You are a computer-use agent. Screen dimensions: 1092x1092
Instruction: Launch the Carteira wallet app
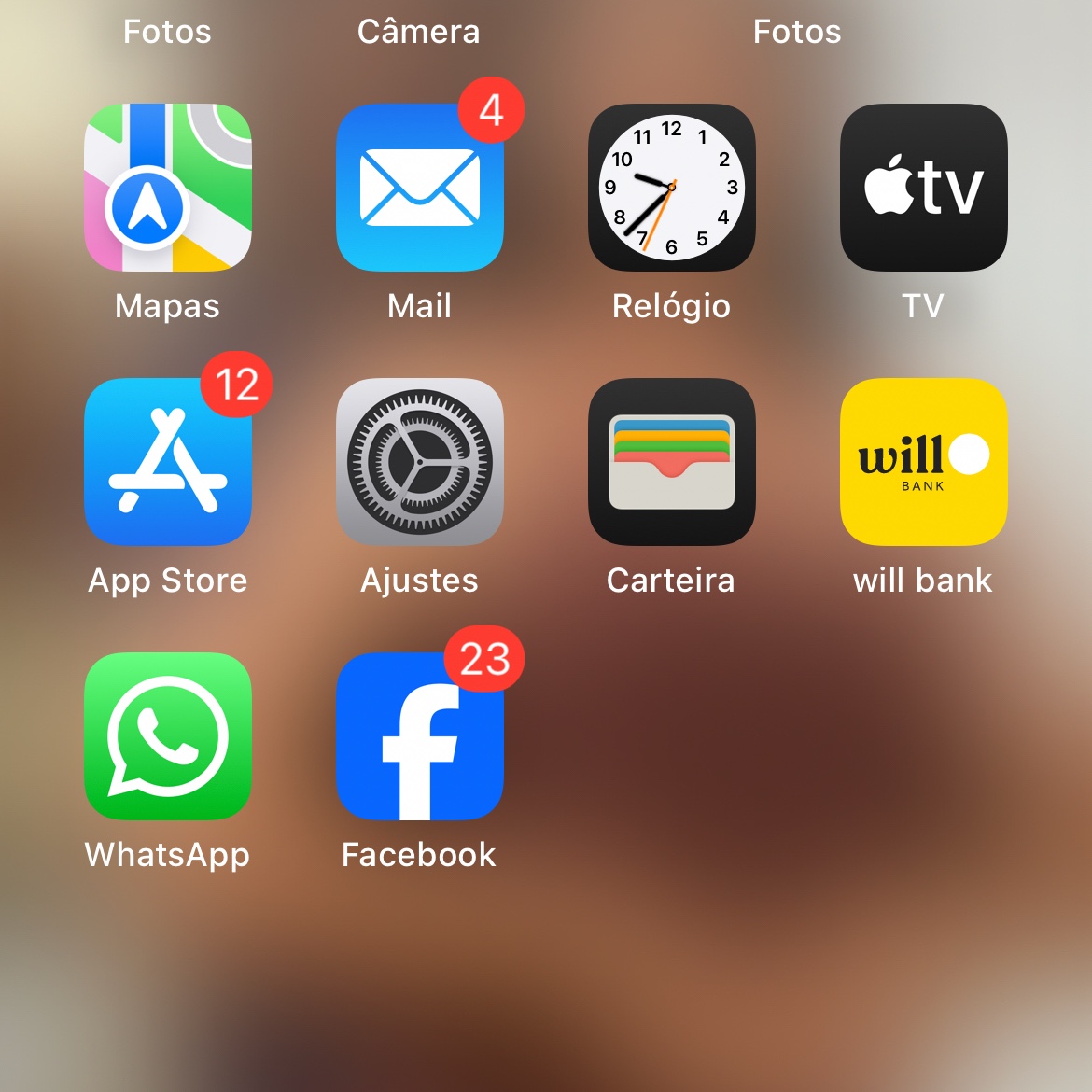pyautogui.click(x=672, y=462)
